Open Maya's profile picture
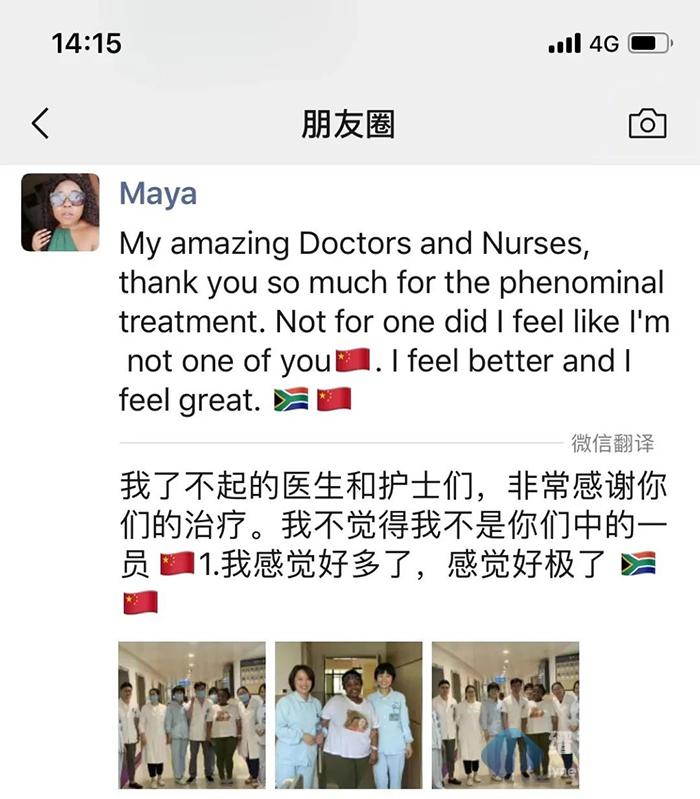This screenshot has height=799, width=700. (60, 212)
